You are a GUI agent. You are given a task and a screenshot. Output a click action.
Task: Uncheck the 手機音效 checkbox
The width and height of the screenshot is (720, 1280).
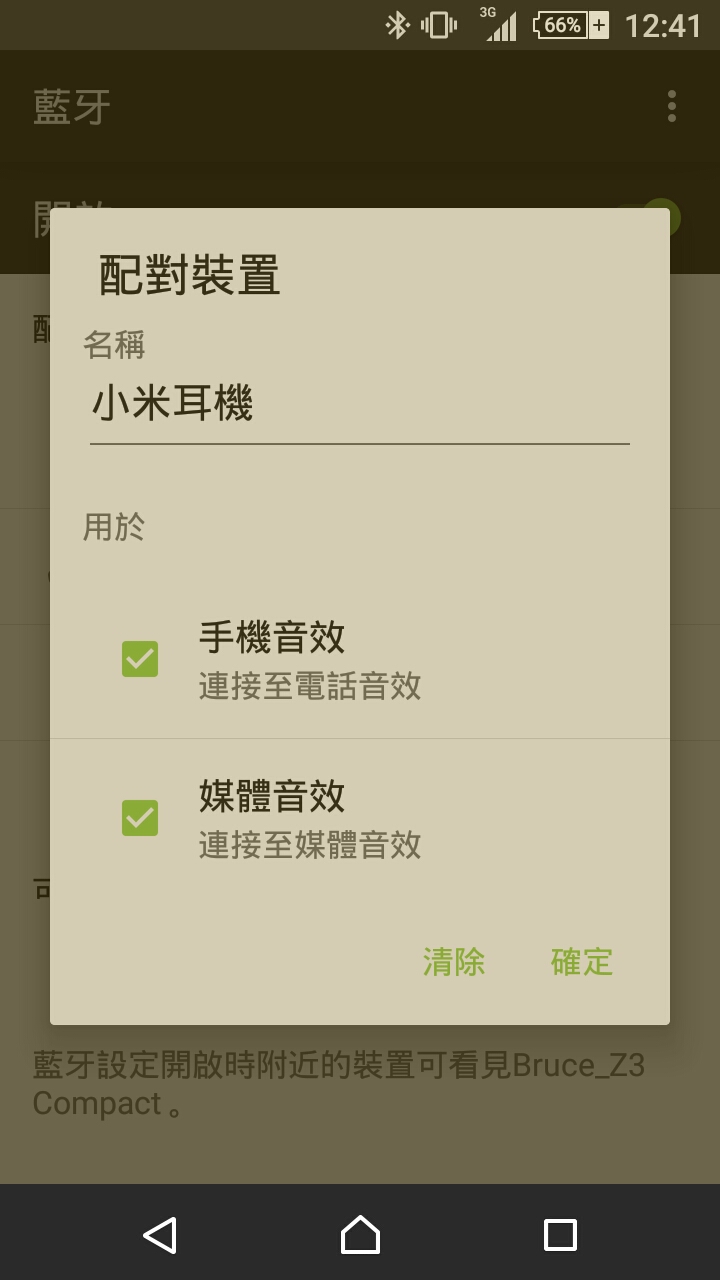click(x=140, y=659)
